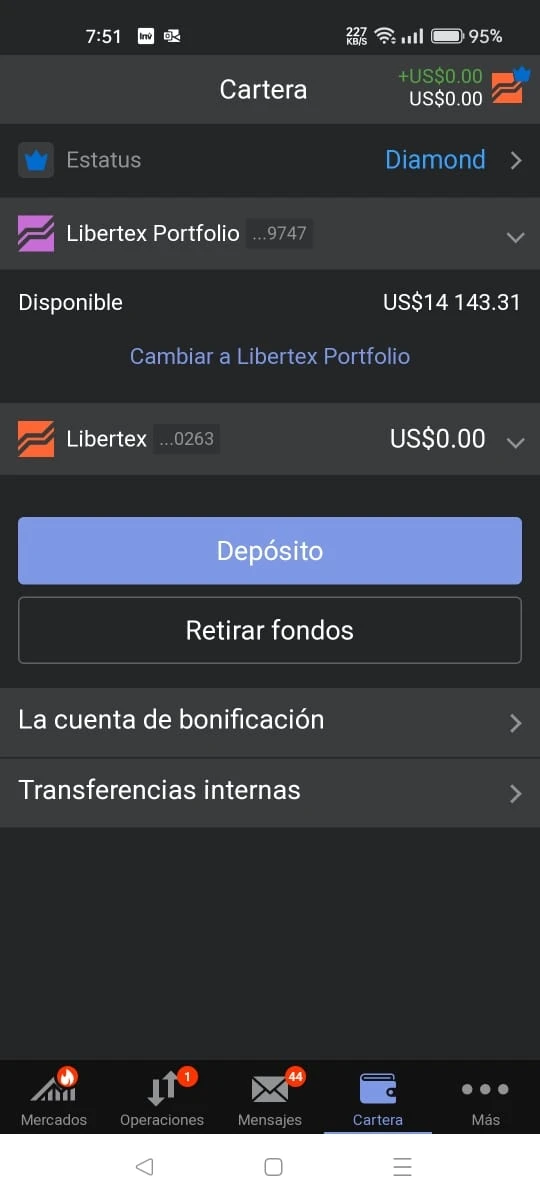Expand the Libertex ...0263 account row
540x1200 pixels.
270,439
